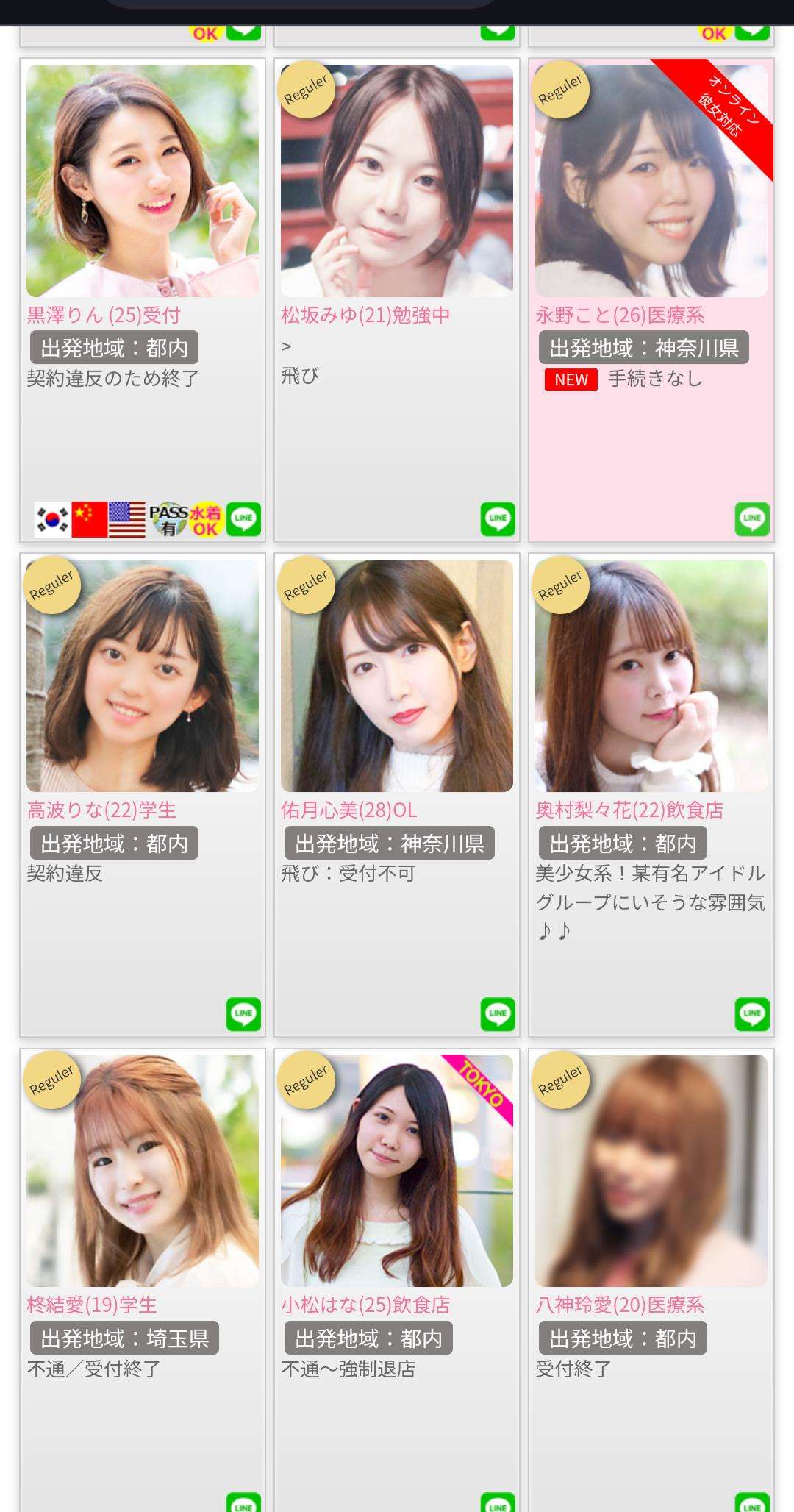Open 松坂みゆ(21)勉強中 profile card
Viewport: 794px width, 1512px height.
coord(396,181)
